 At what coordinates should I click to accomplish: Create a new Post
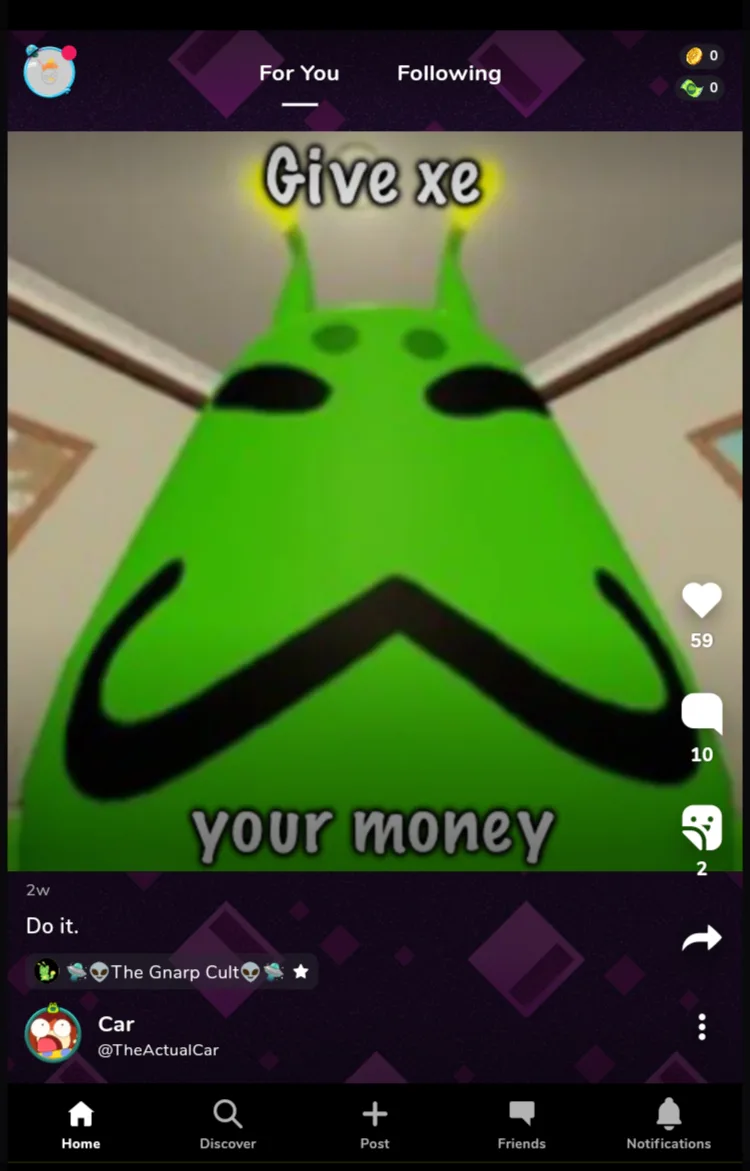(375, 1125)
